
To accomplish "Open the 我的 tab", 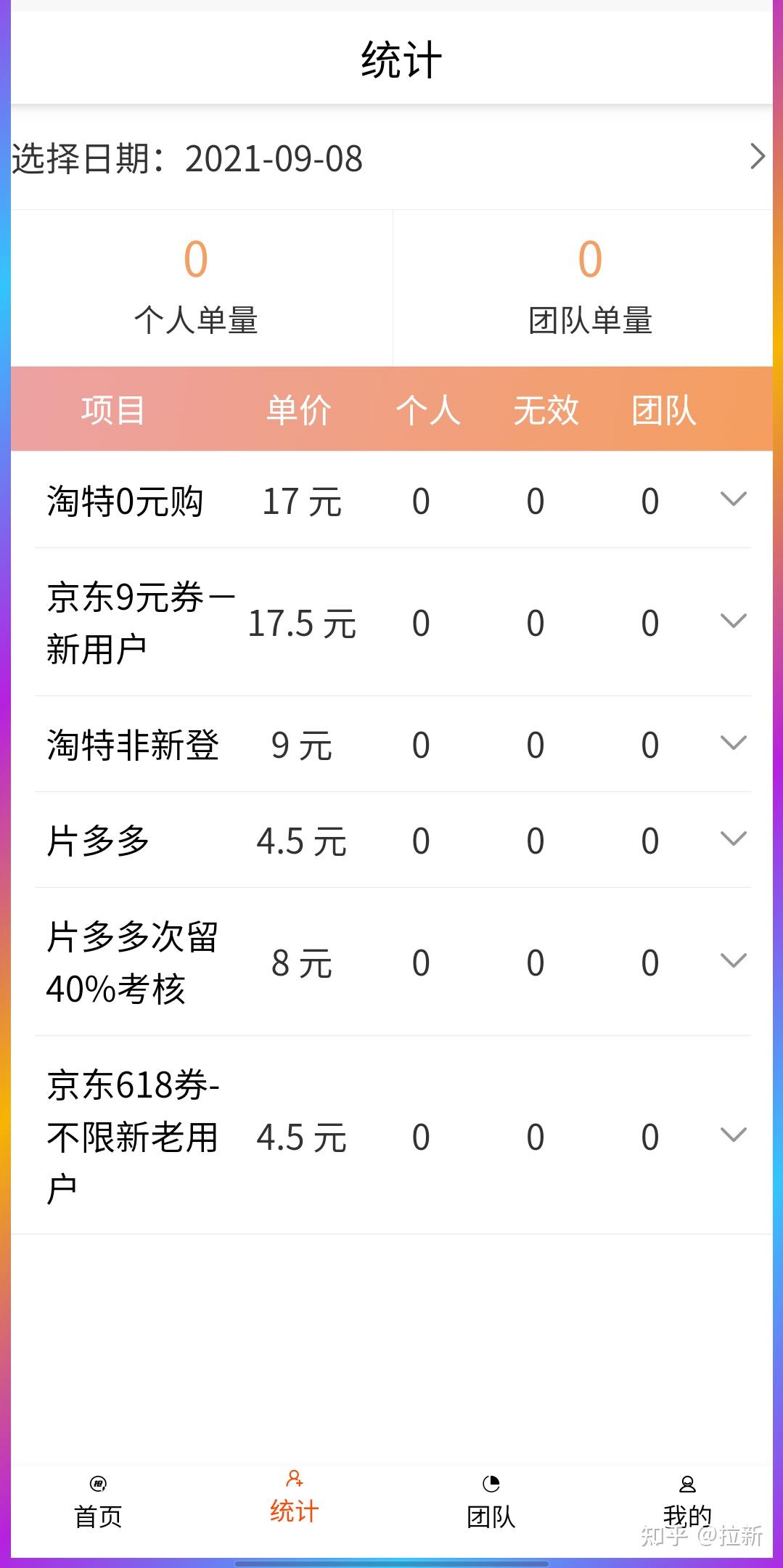I will pyautogui.click(x=686, y=1503).
